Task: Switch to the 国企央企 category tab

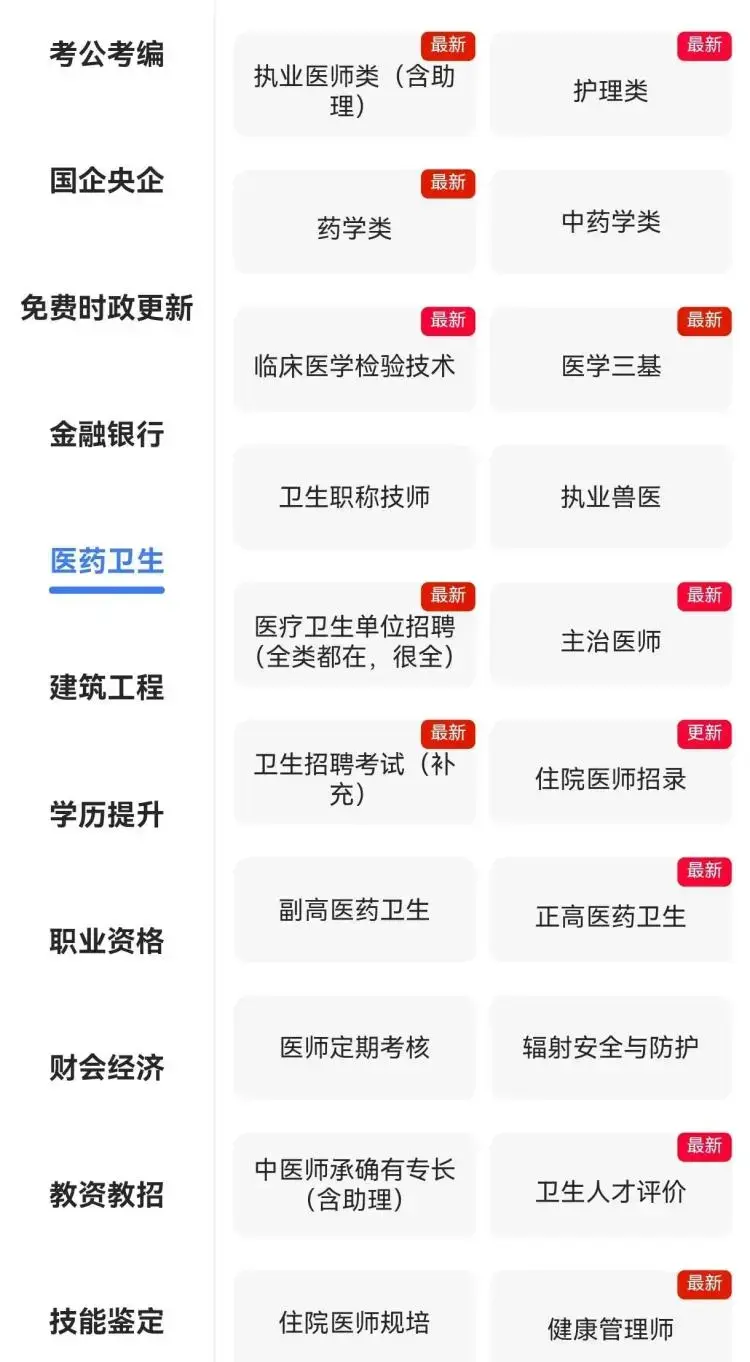Action: (x=107, y=183)
